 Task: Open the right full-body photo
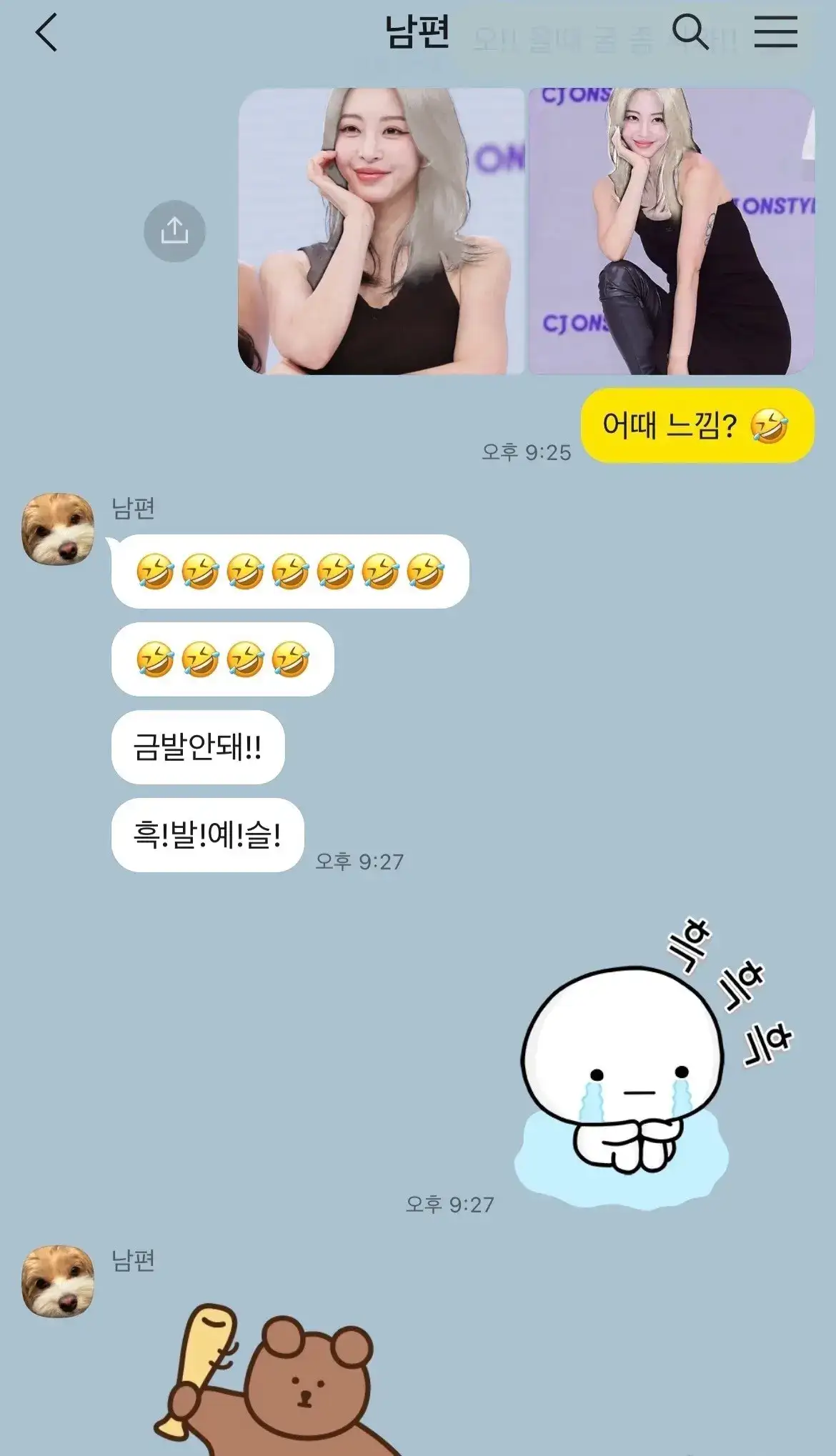tap(670, 231)
